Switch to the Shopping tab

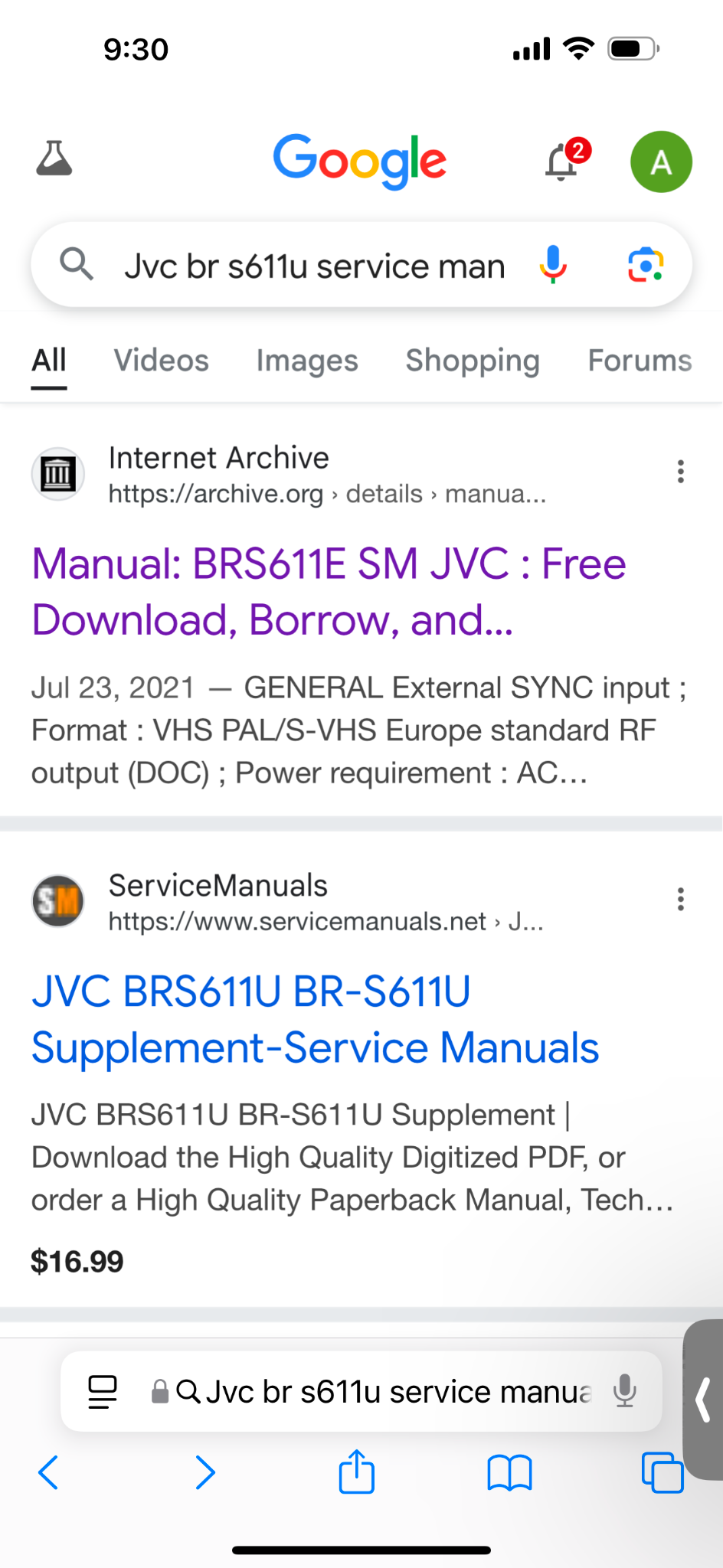tap(473, 360)
